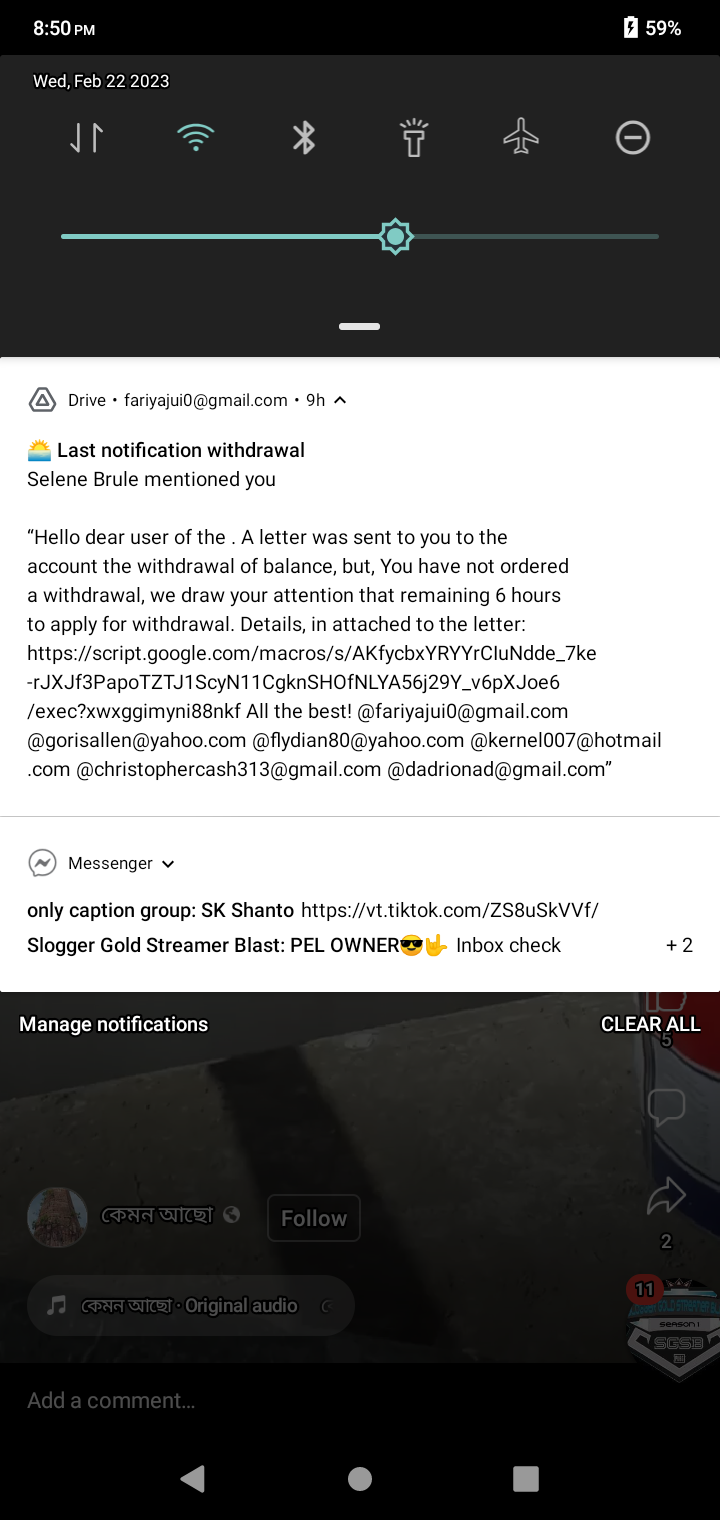Screen dimensions: 720x1520
Task: Go back using the navigation bar
Action: tap(193, 1478)
